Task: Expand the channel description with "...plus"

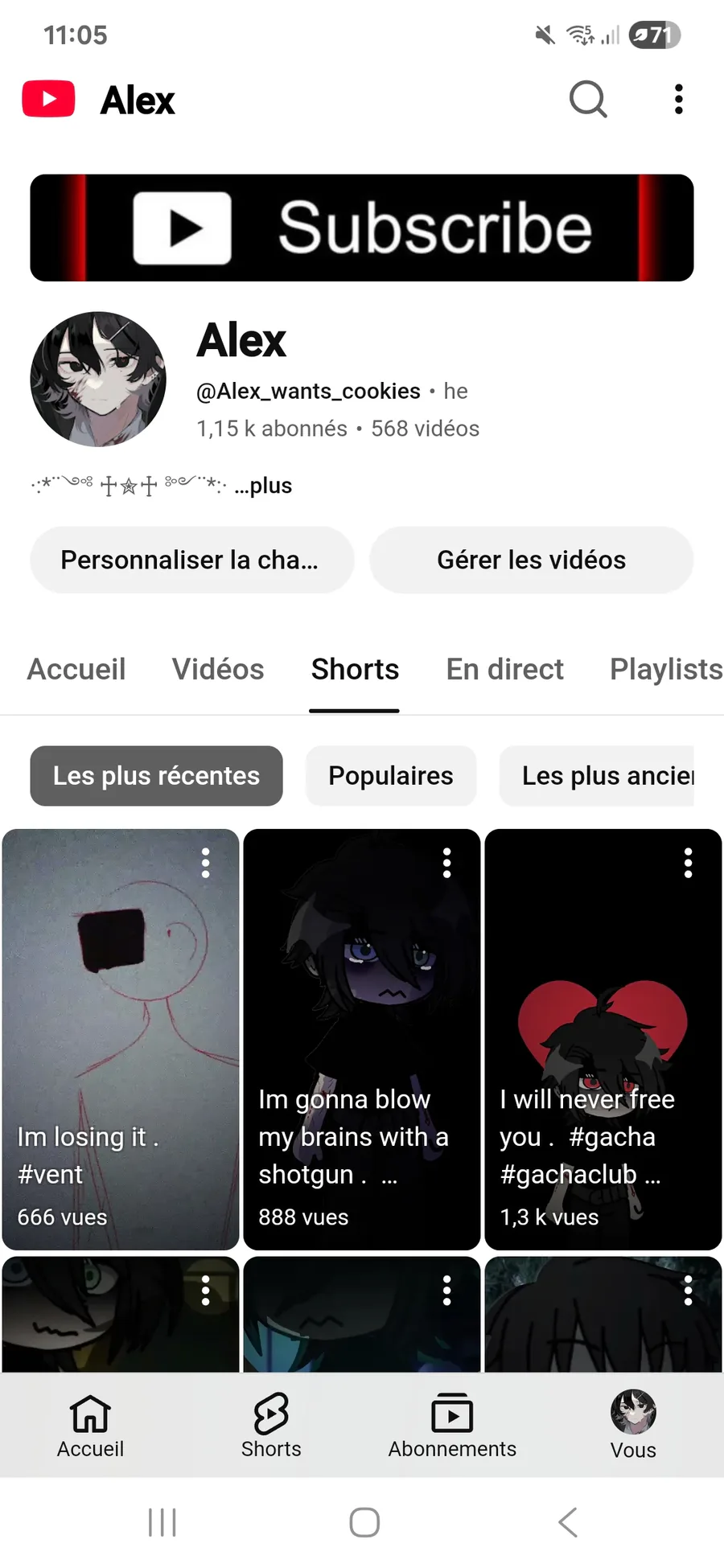Action: 263,486
